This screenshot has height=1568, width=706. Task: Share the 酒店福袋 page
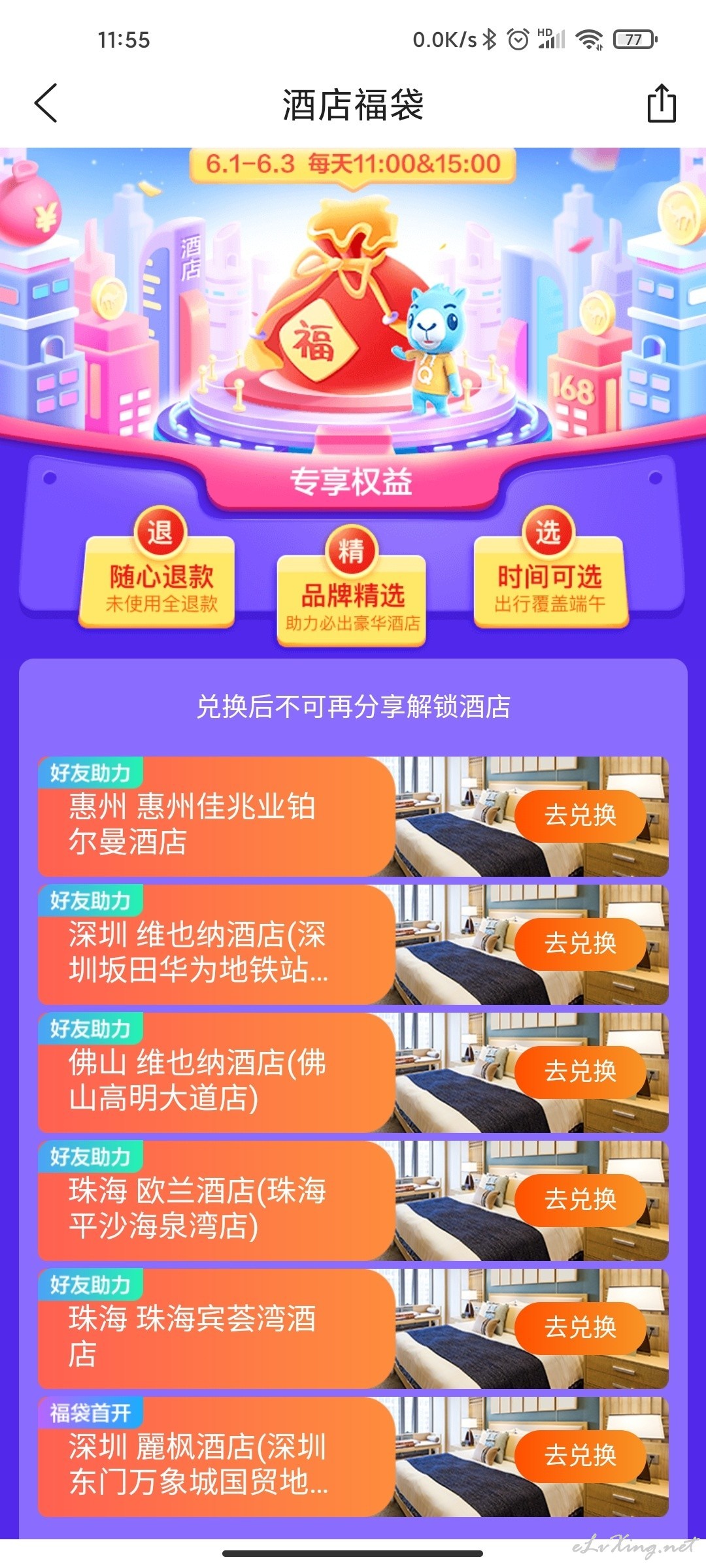coord(661,103)
